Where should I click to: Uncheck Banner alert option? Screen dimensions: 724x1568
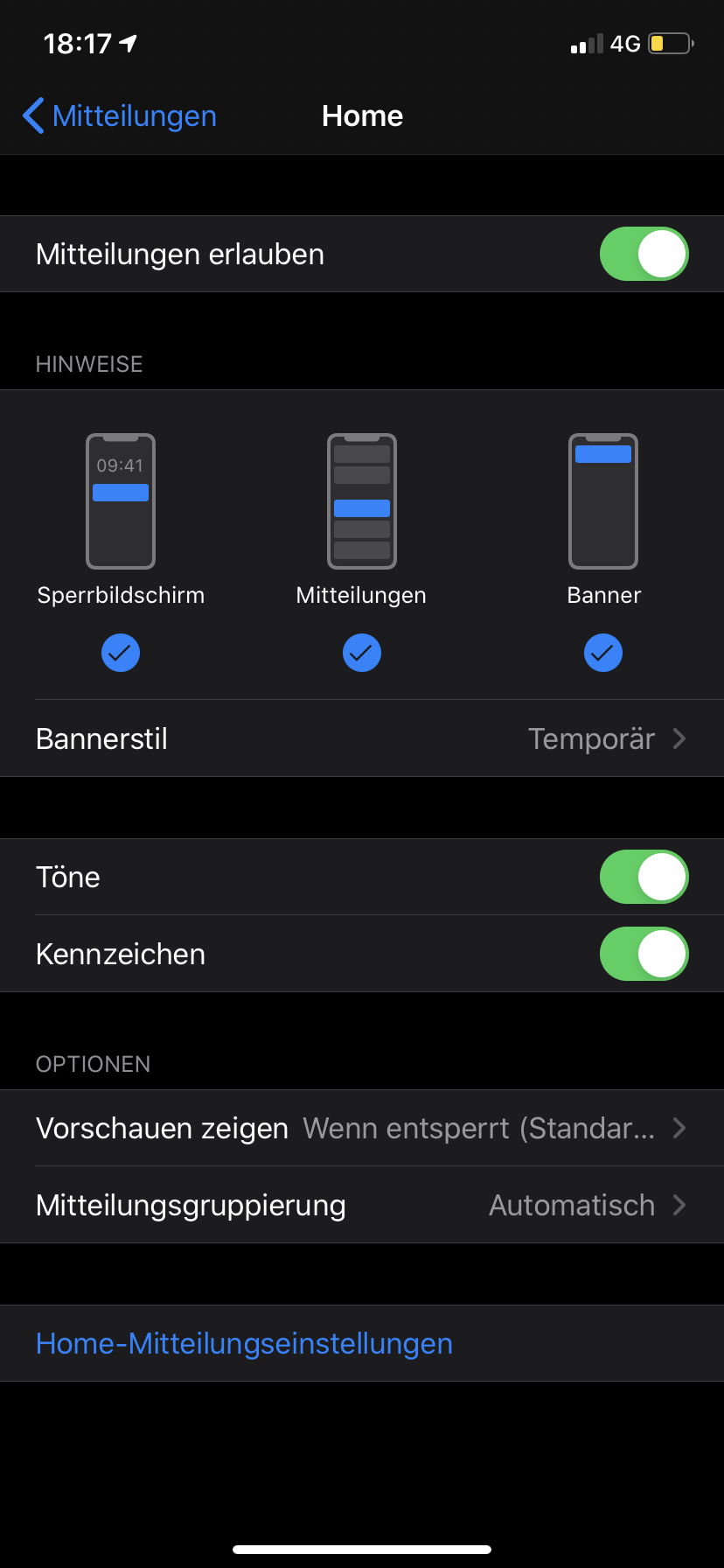[x=603, y=653]
